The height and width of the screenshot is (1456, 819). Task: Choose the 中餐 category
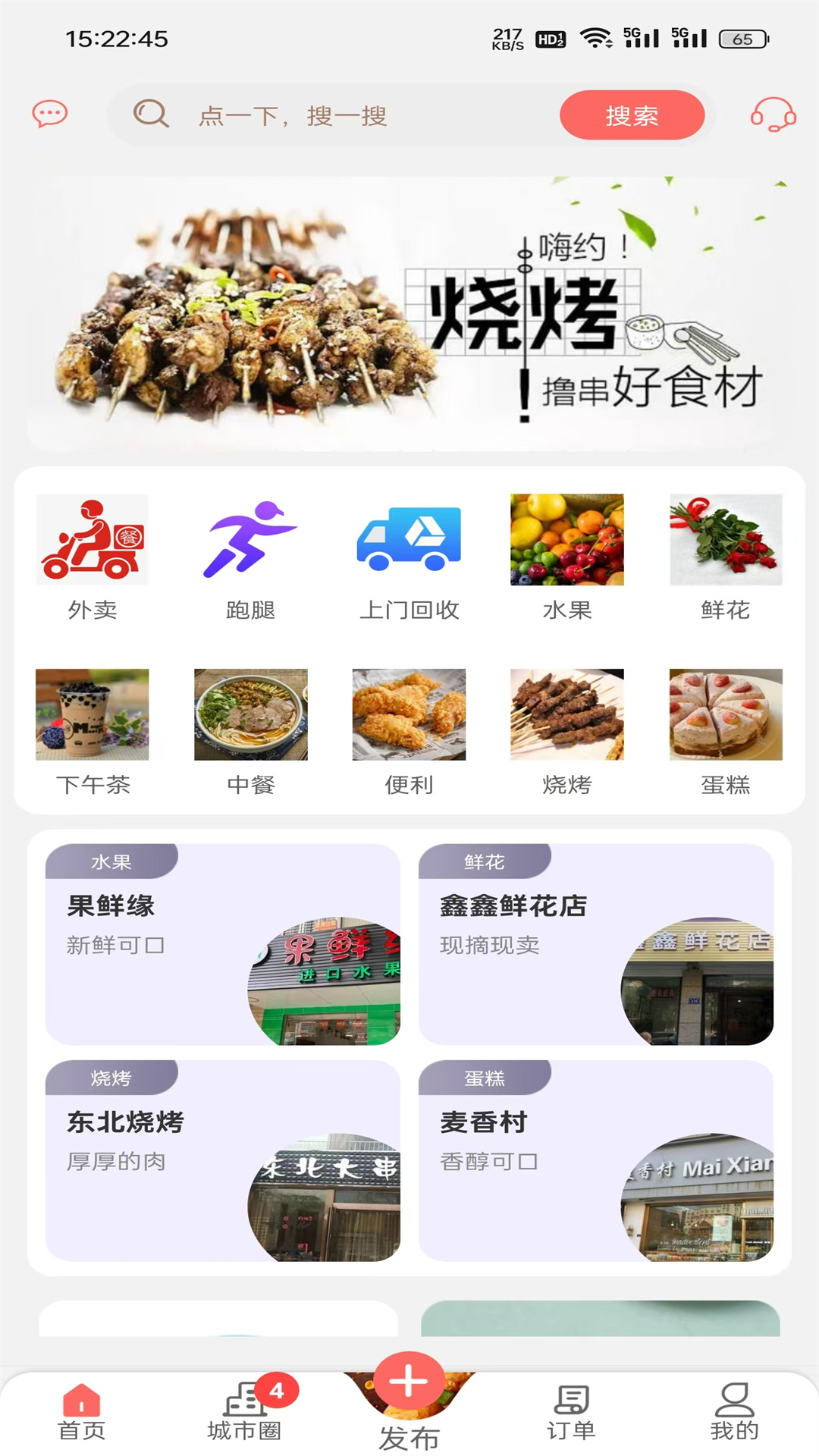pos(250,732)
